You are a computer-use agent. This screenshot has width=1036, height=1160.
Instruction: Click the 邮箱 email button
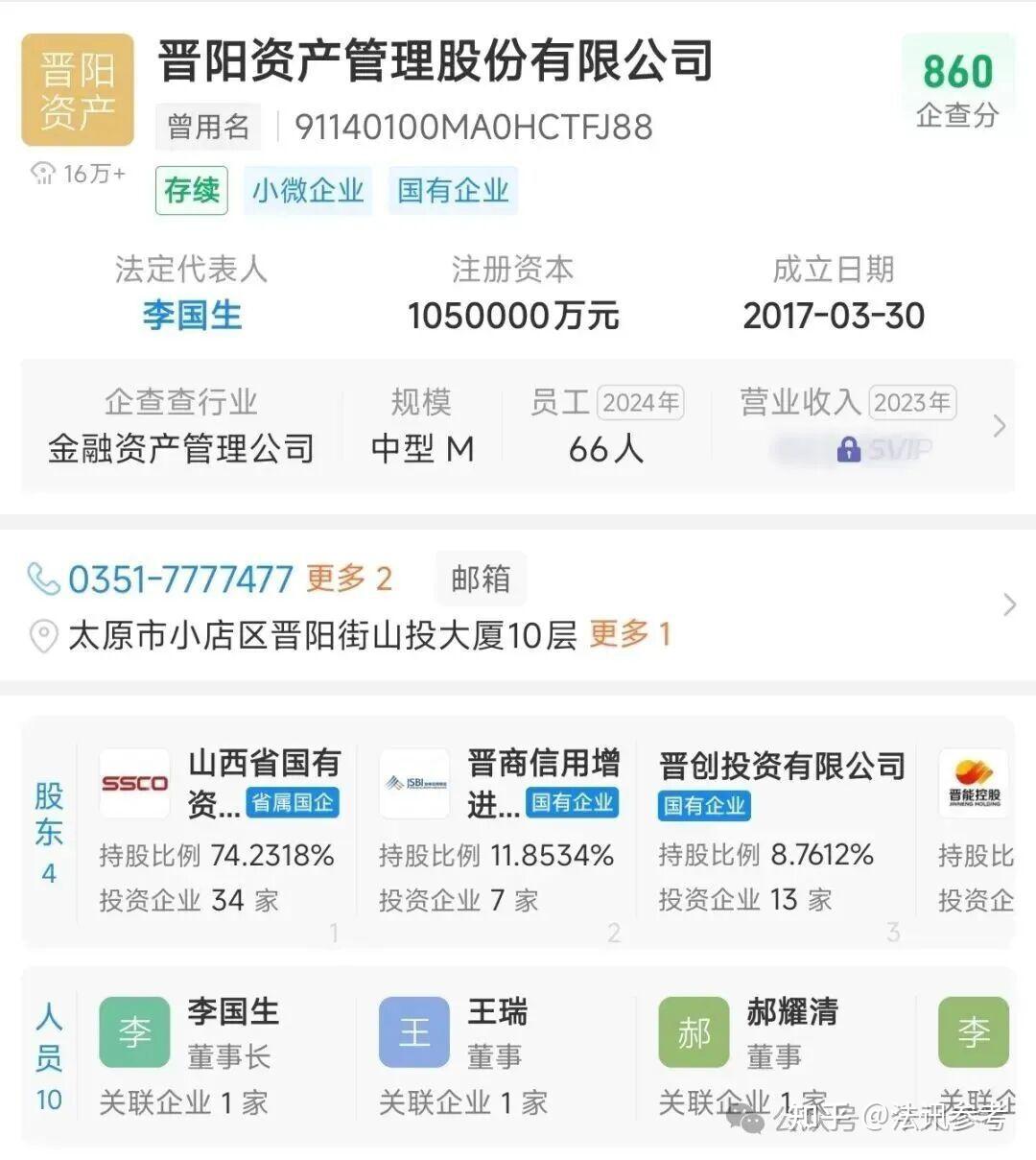[481, 578]
